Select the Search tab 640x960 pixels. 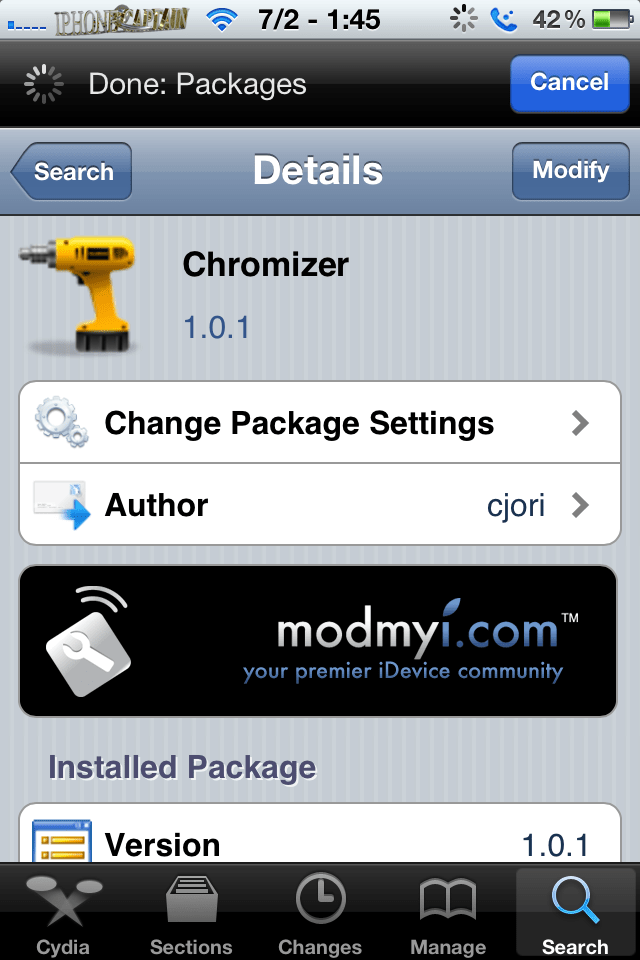tap(575, 913)
